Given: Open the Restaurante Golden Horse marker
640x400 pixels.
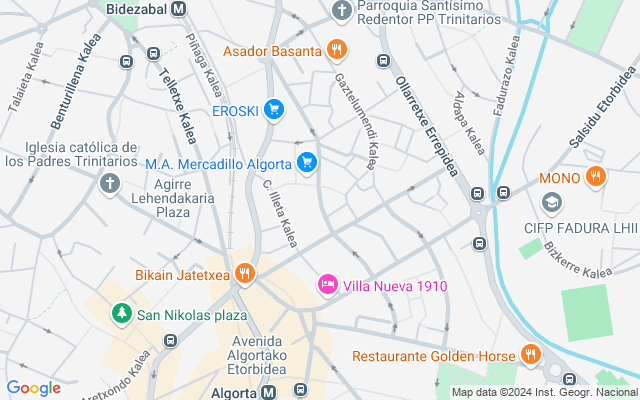Looking at the screenshot, I should click(x=530, y=354).
